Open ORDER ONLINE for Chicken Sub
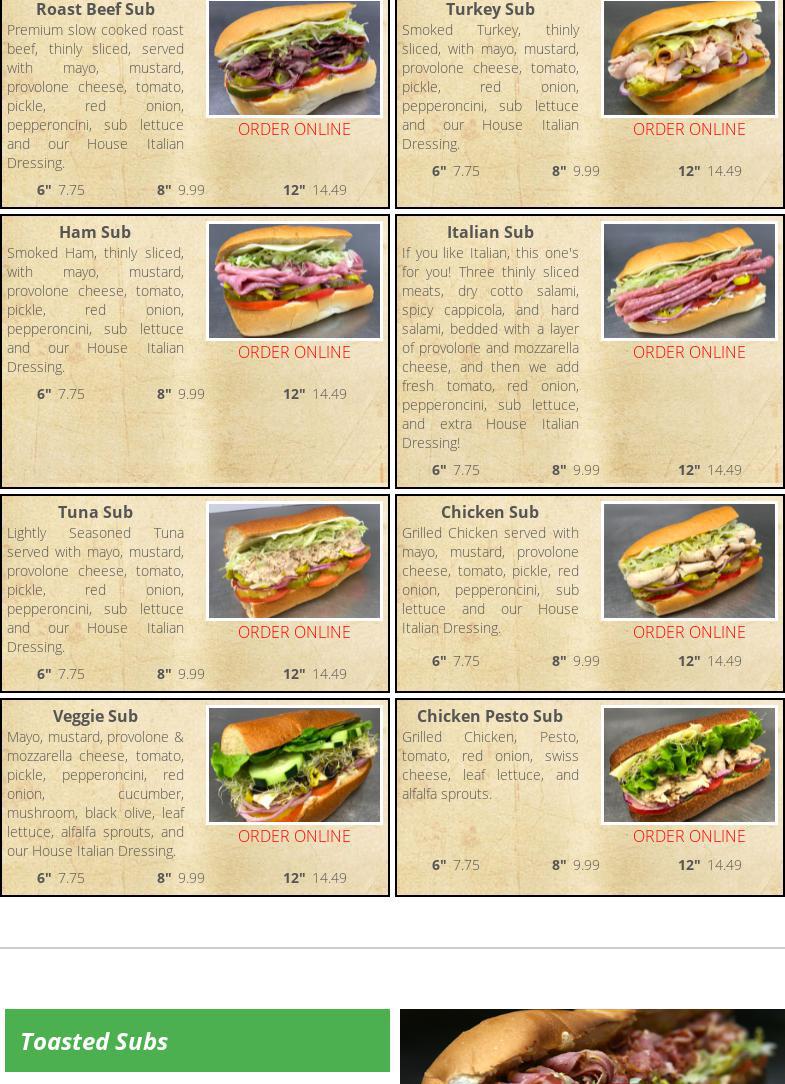This screenshot has height=1084, width=785. pyautogui.click(x=689, y=632)
